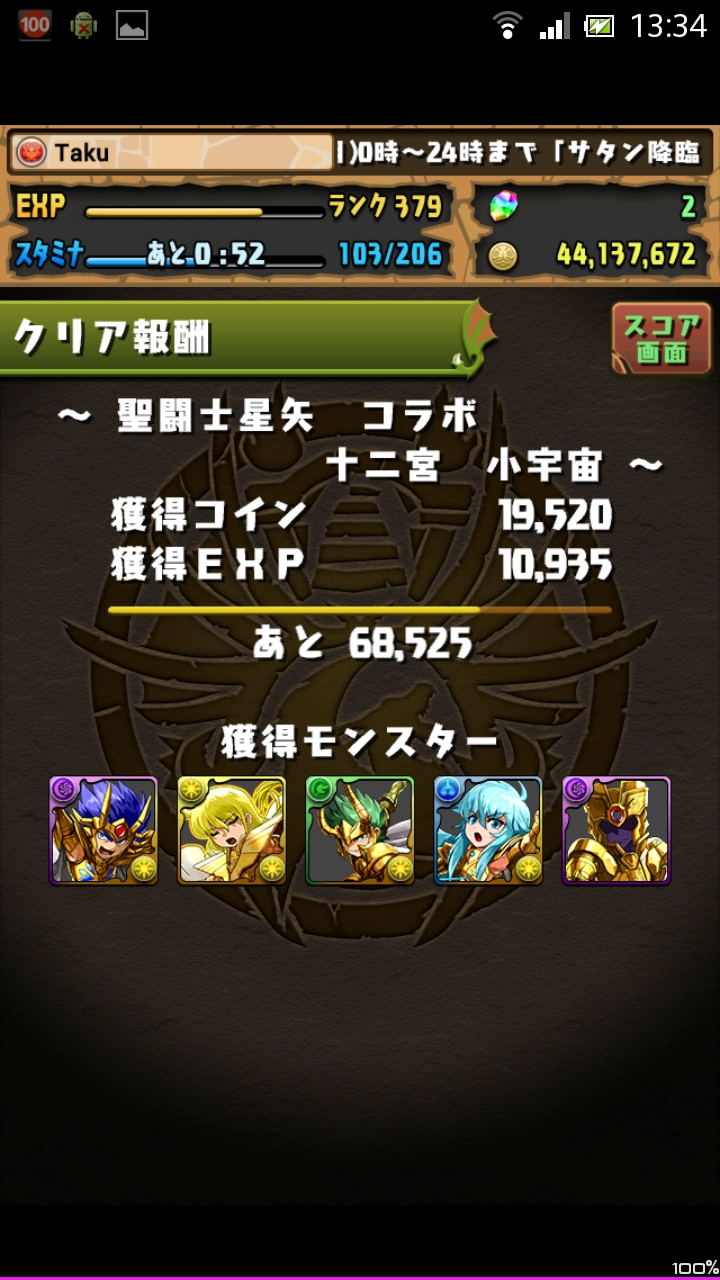
Task: Inspect the golden armor helmet monster icon
Action: [x=616, y=830]
